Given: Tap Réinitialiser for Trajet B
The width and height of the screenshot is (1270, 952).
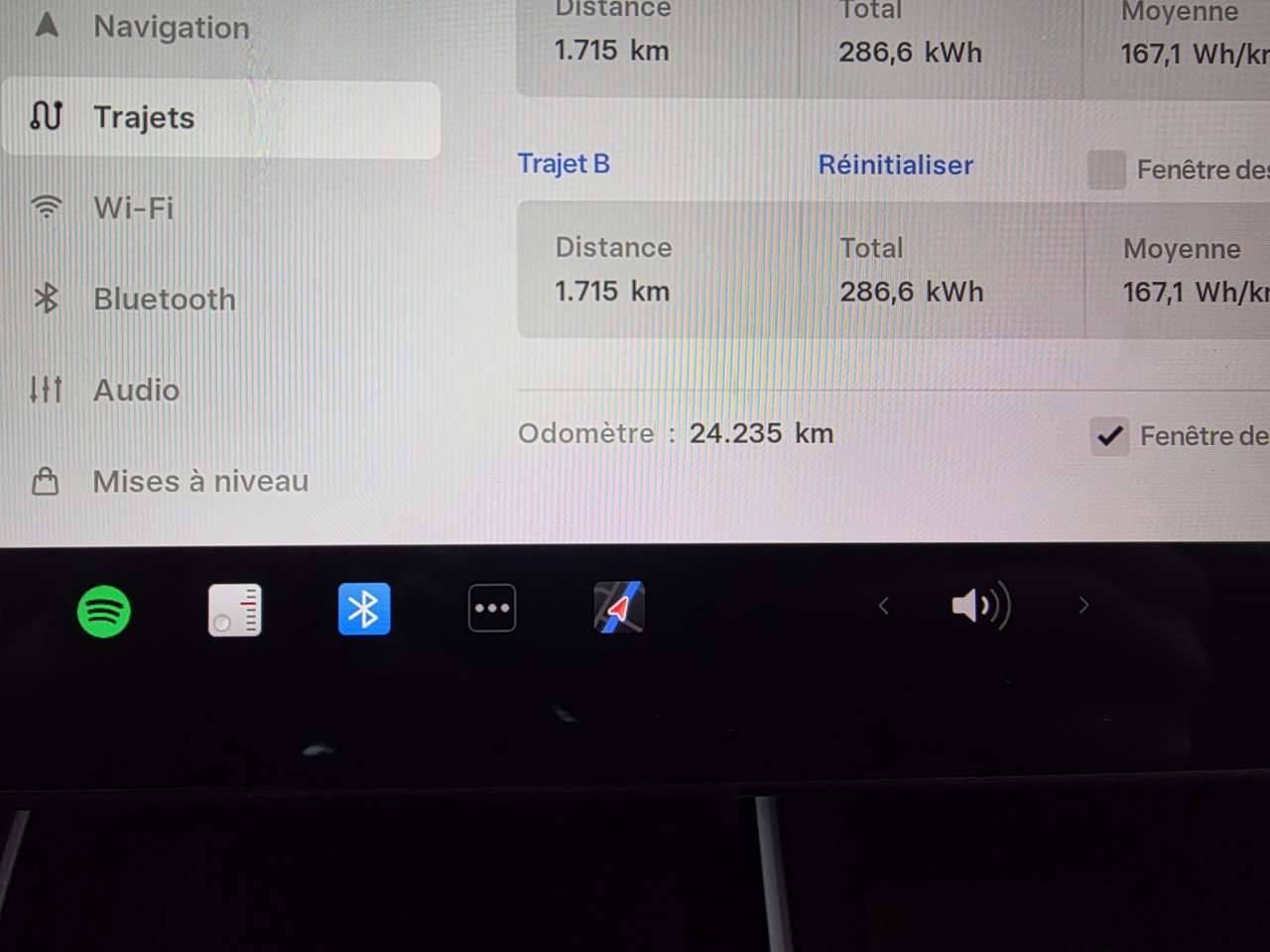Looking at the screenshot, I should (895, 166).
